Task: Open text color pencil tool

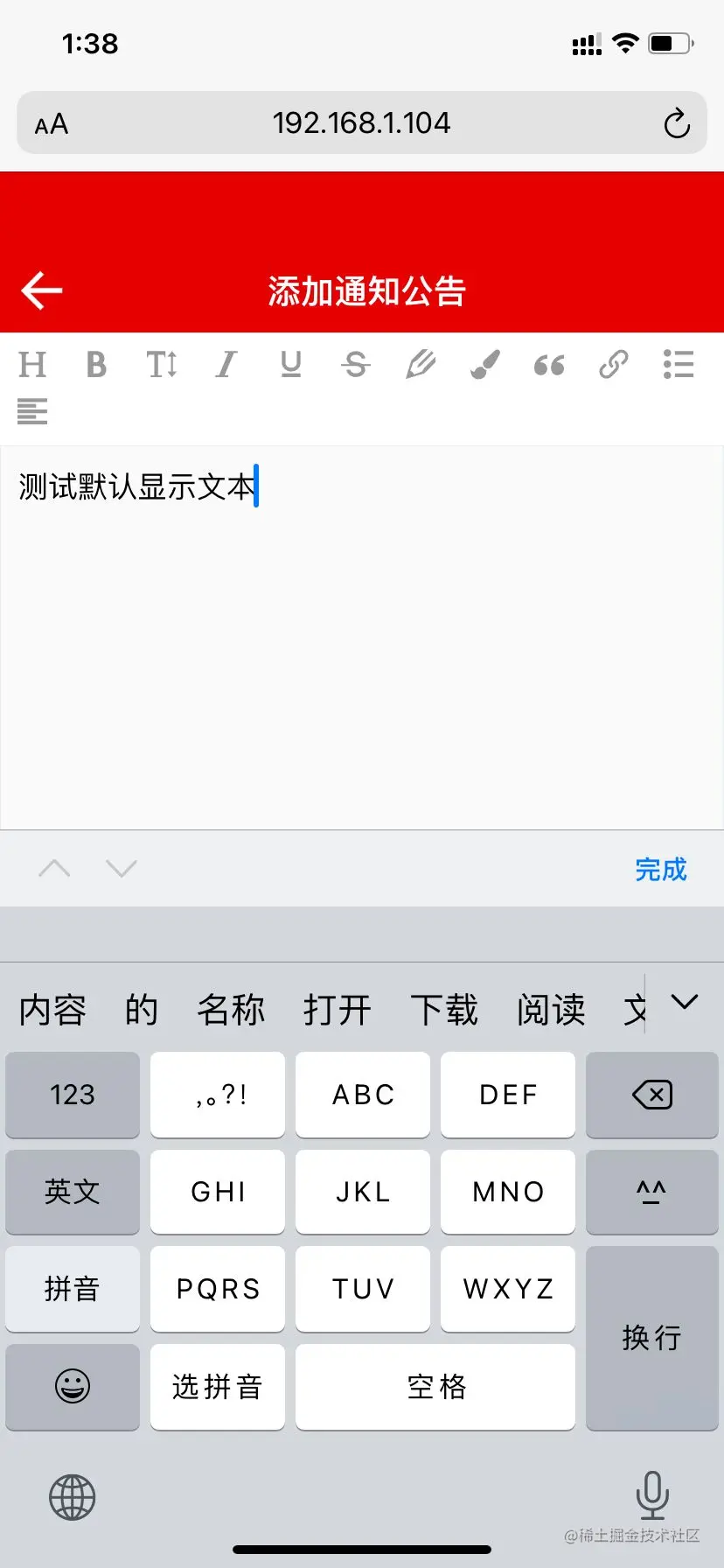Action: click(x=421, y=364)
